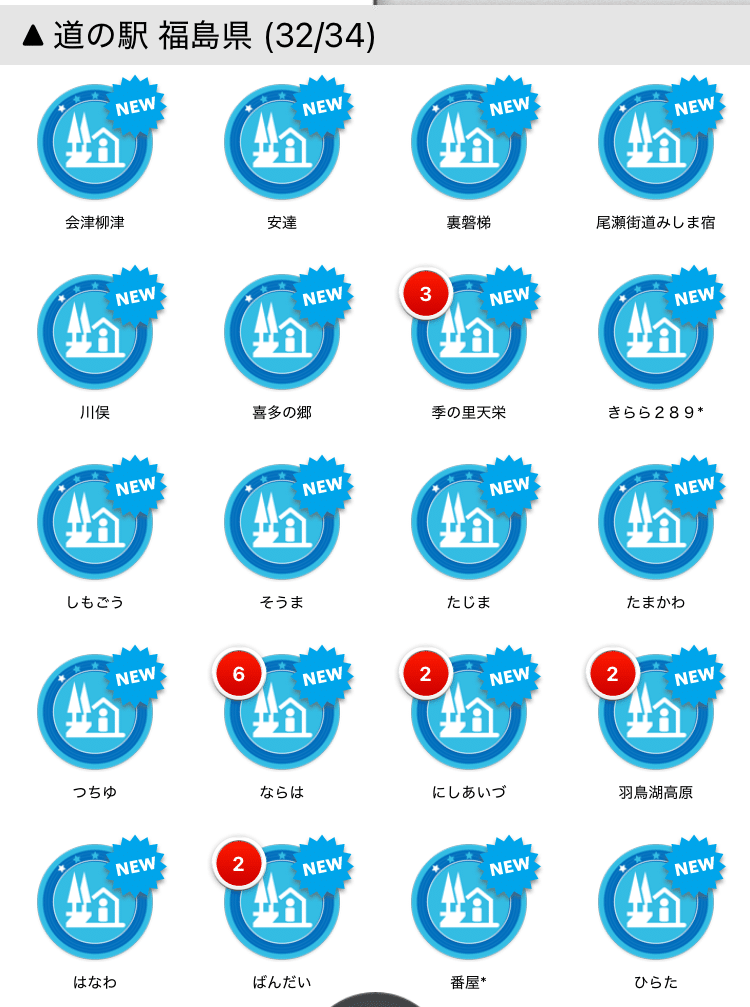Open the しもごう badge
Viewport: 750px width, 1007px height.
pyautogui.click(x=95, y=523)
